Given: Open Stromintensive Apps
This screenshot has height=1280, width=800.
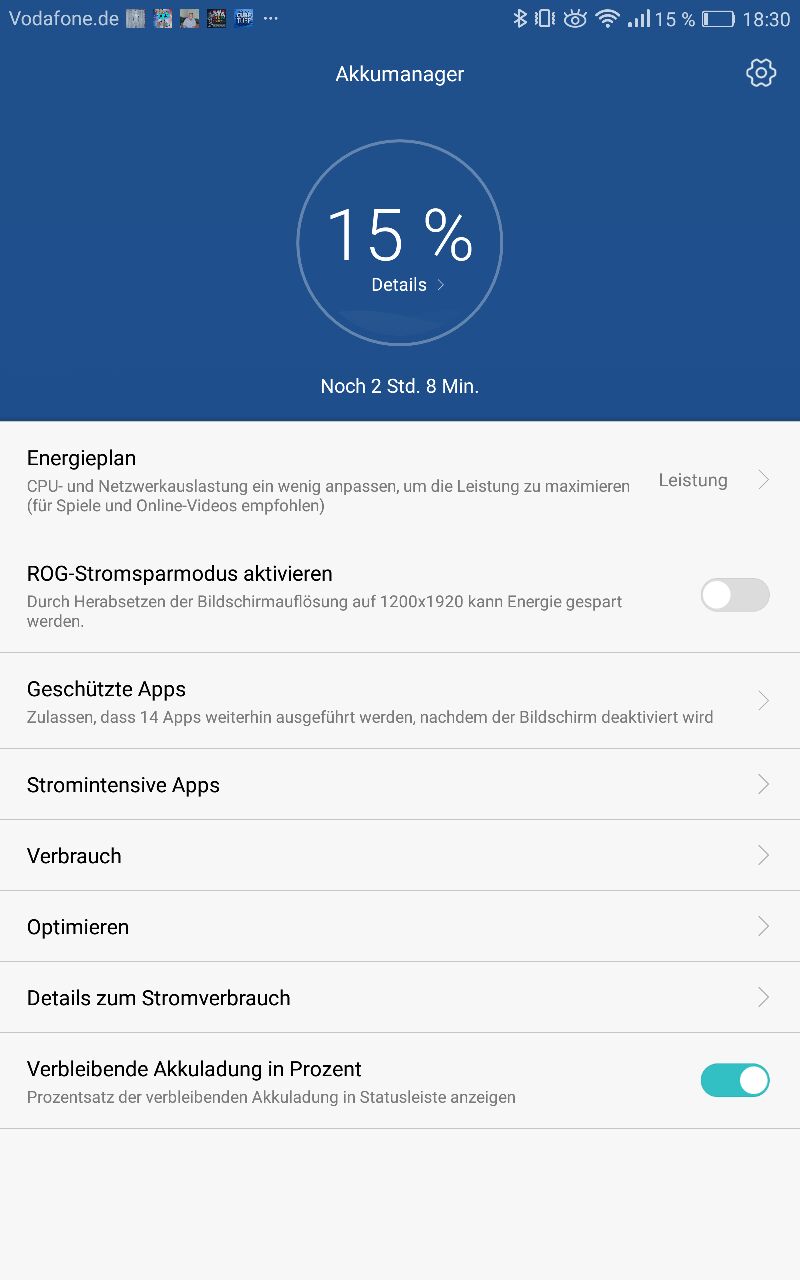Looking at the screenshot, I should [400, 785].
